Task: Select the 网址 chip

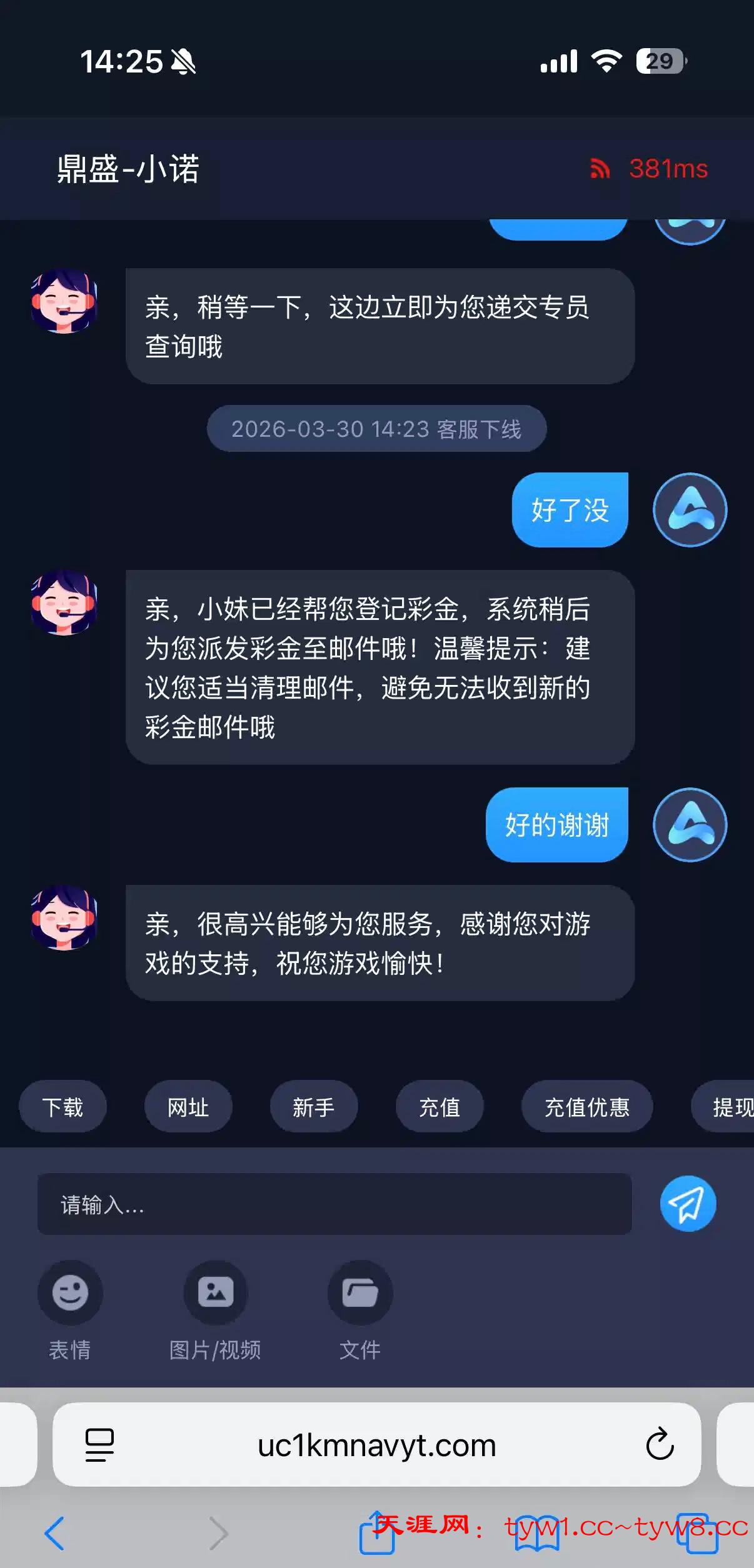Action: pos(188,1107)
